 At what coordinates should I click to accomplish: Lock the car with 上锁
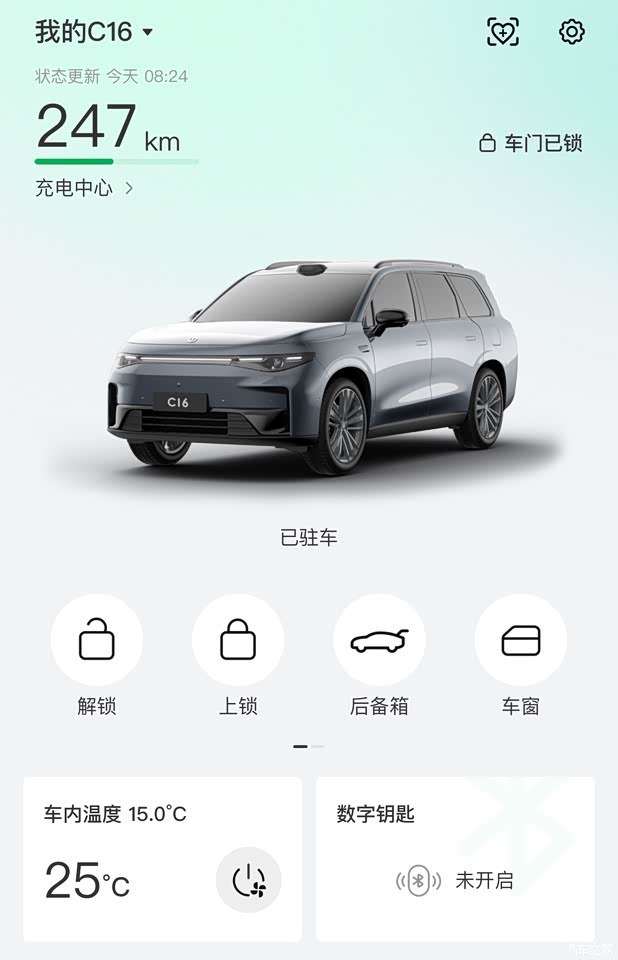tap(238, 640)
